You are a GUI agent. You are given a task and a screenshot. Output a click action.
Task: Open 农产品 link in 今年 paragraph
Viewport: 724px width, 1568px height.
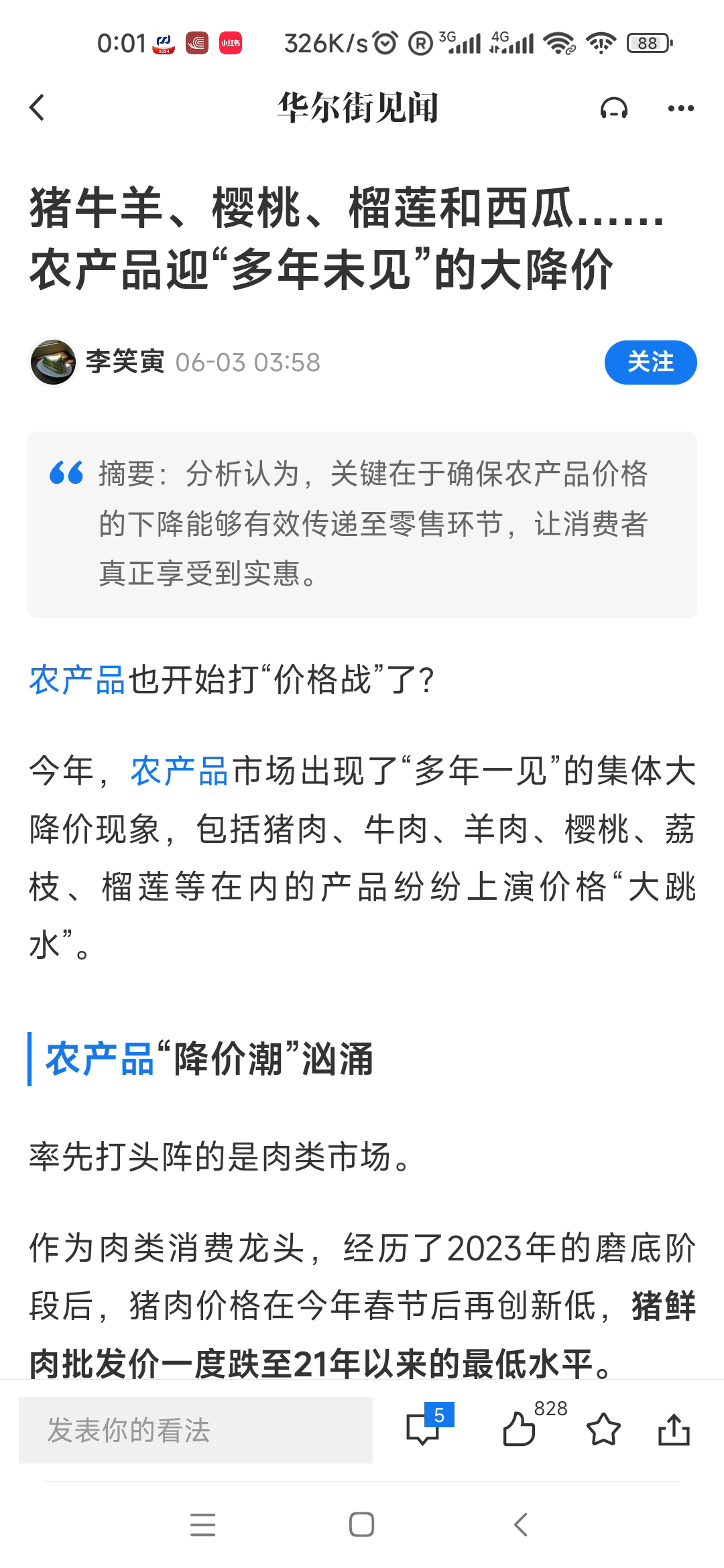pyautogui.click(x=179, y=771)
